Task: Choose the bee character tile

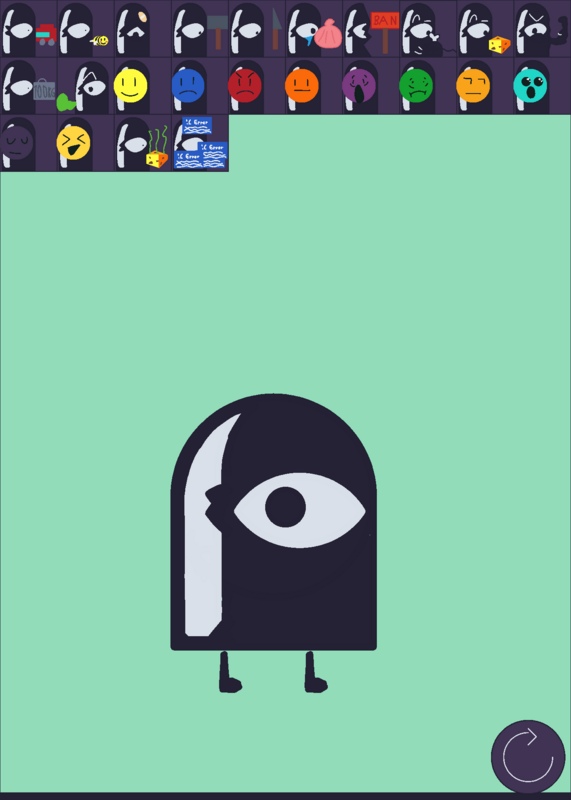Action: click(86, 29)
